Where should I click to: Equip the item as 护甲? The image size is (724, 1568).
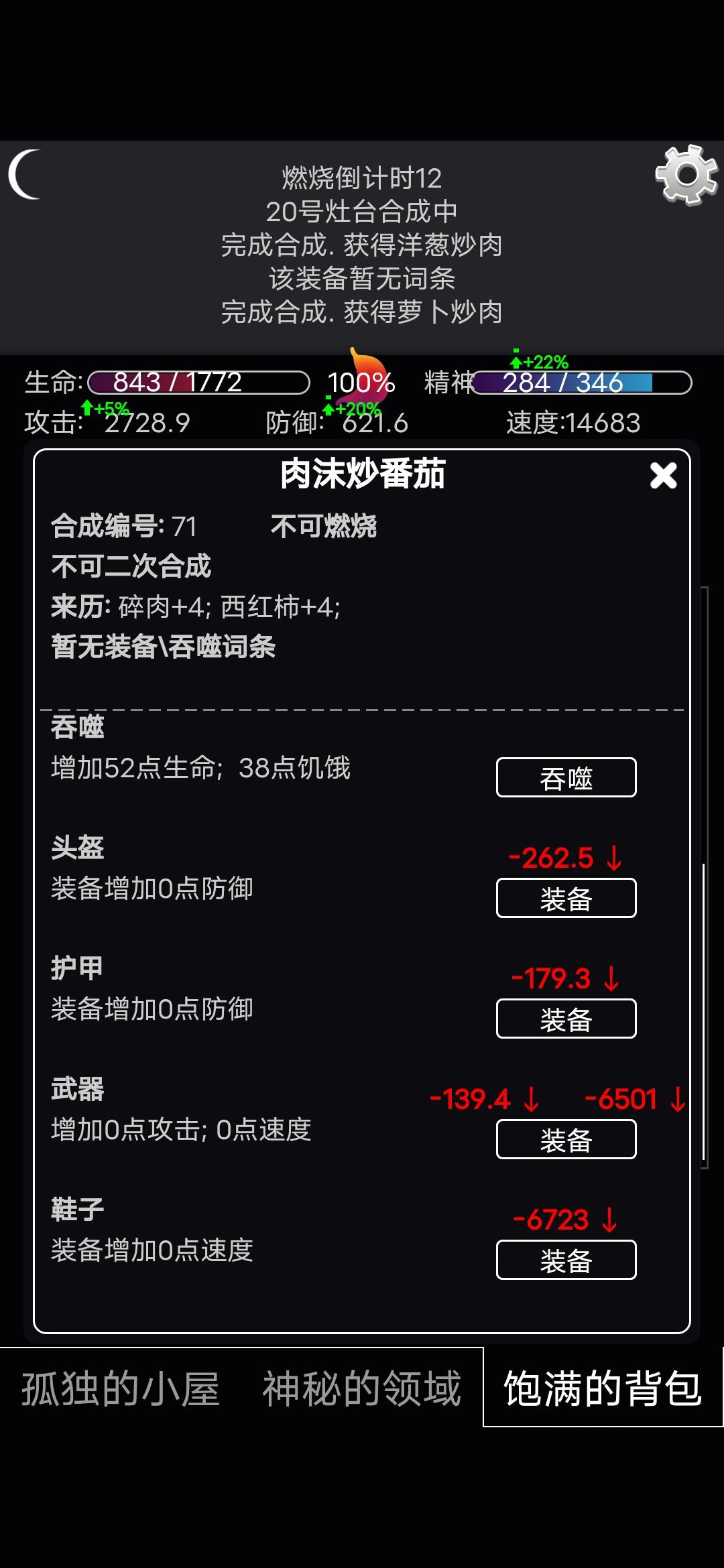pyautogui.click(x=566, y=1019)
